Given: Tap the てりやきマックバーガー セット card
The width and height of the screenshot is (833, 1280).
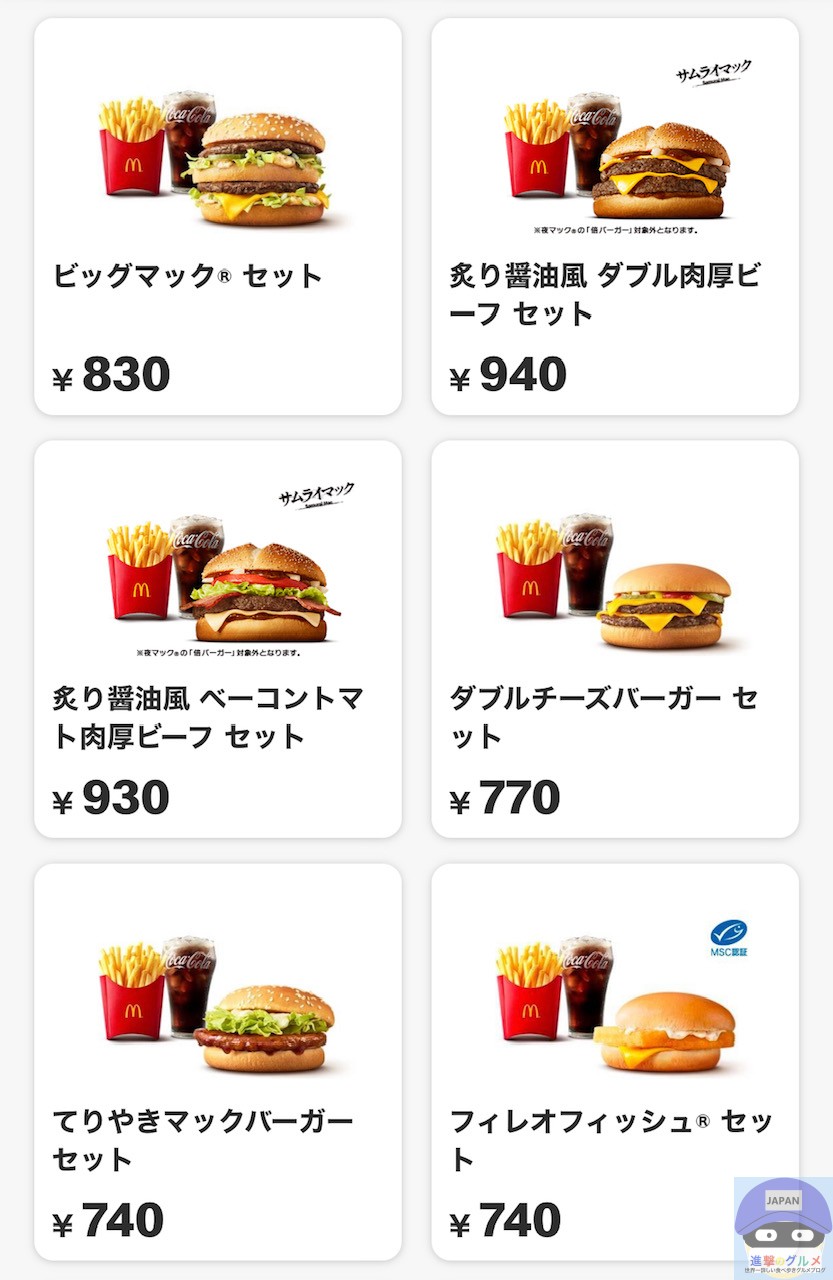Looking at the screenshot, I should pyautogui.click(x=217, y=1062).
